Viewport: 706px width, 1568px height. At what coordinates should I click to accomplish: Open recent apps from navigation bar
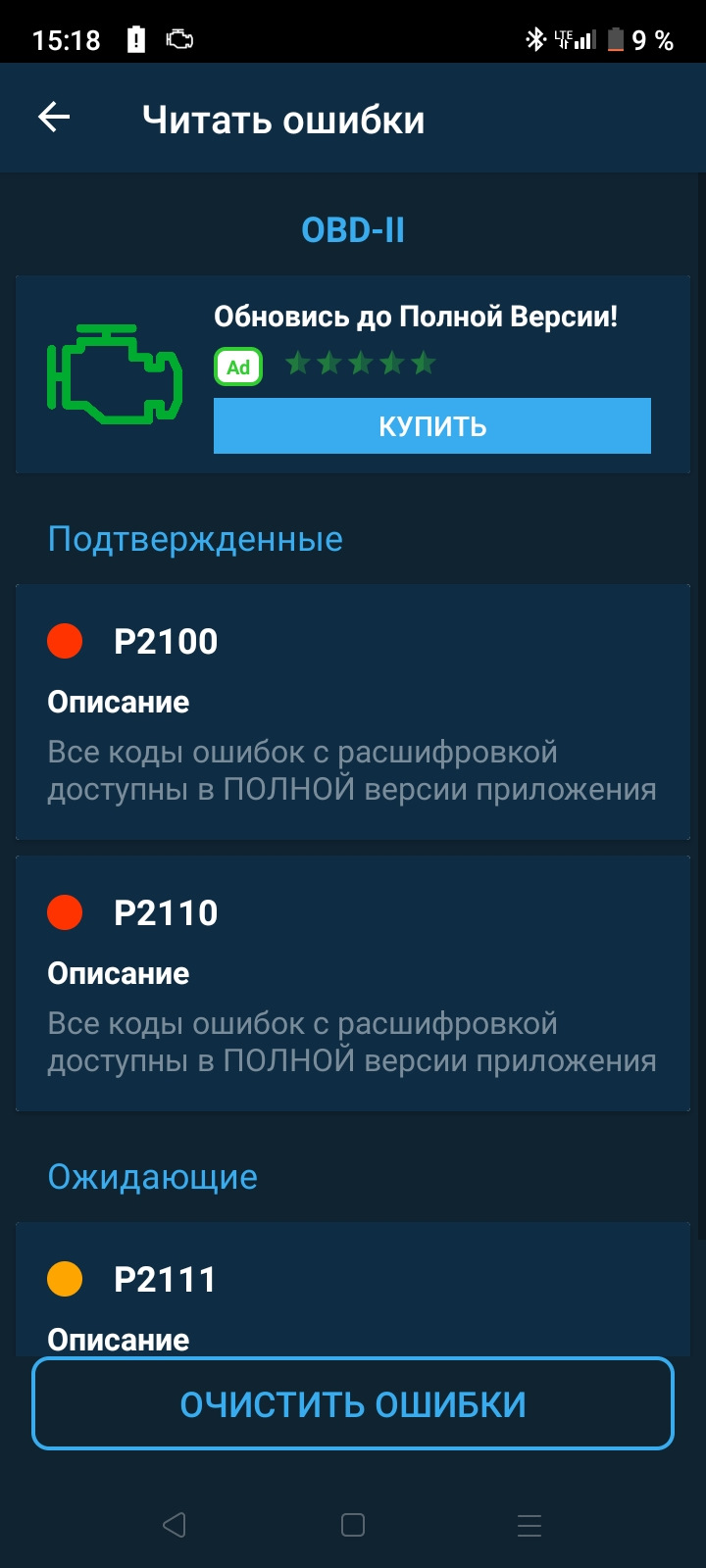[x=529, y=1525]
